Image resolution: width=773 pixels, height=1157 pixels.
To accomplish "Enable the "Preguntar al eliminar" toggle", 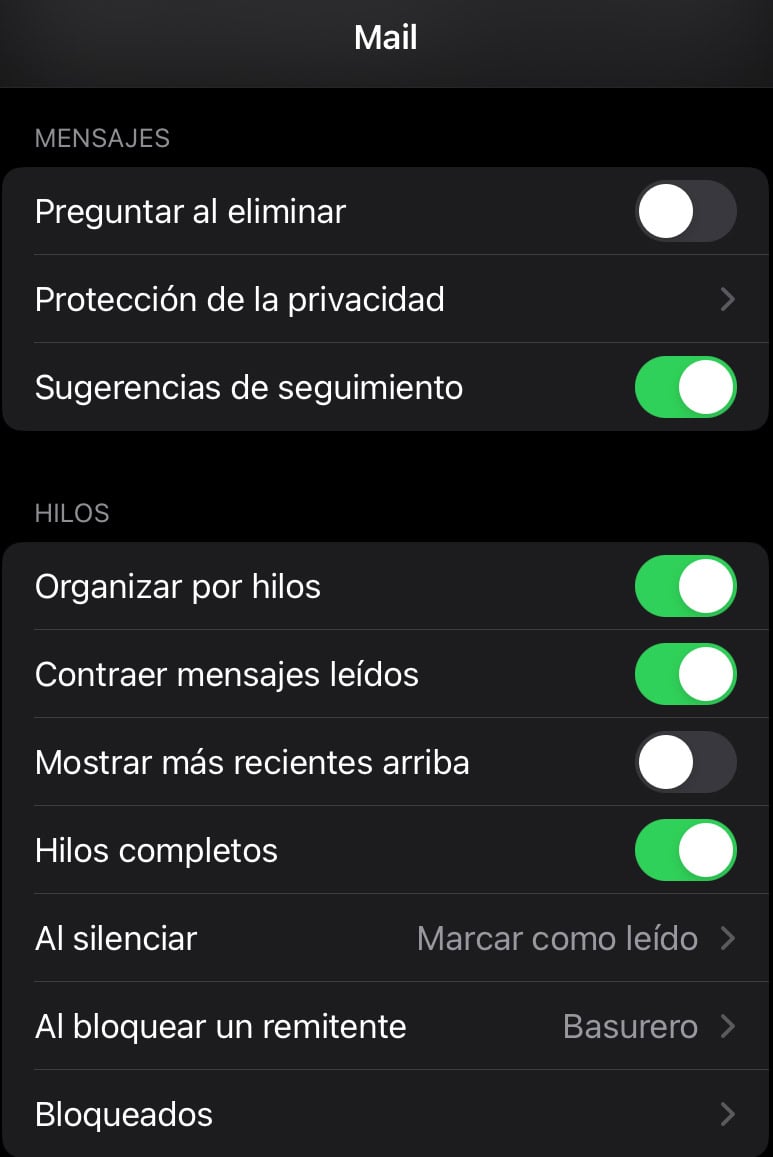I will click(686, 211).
